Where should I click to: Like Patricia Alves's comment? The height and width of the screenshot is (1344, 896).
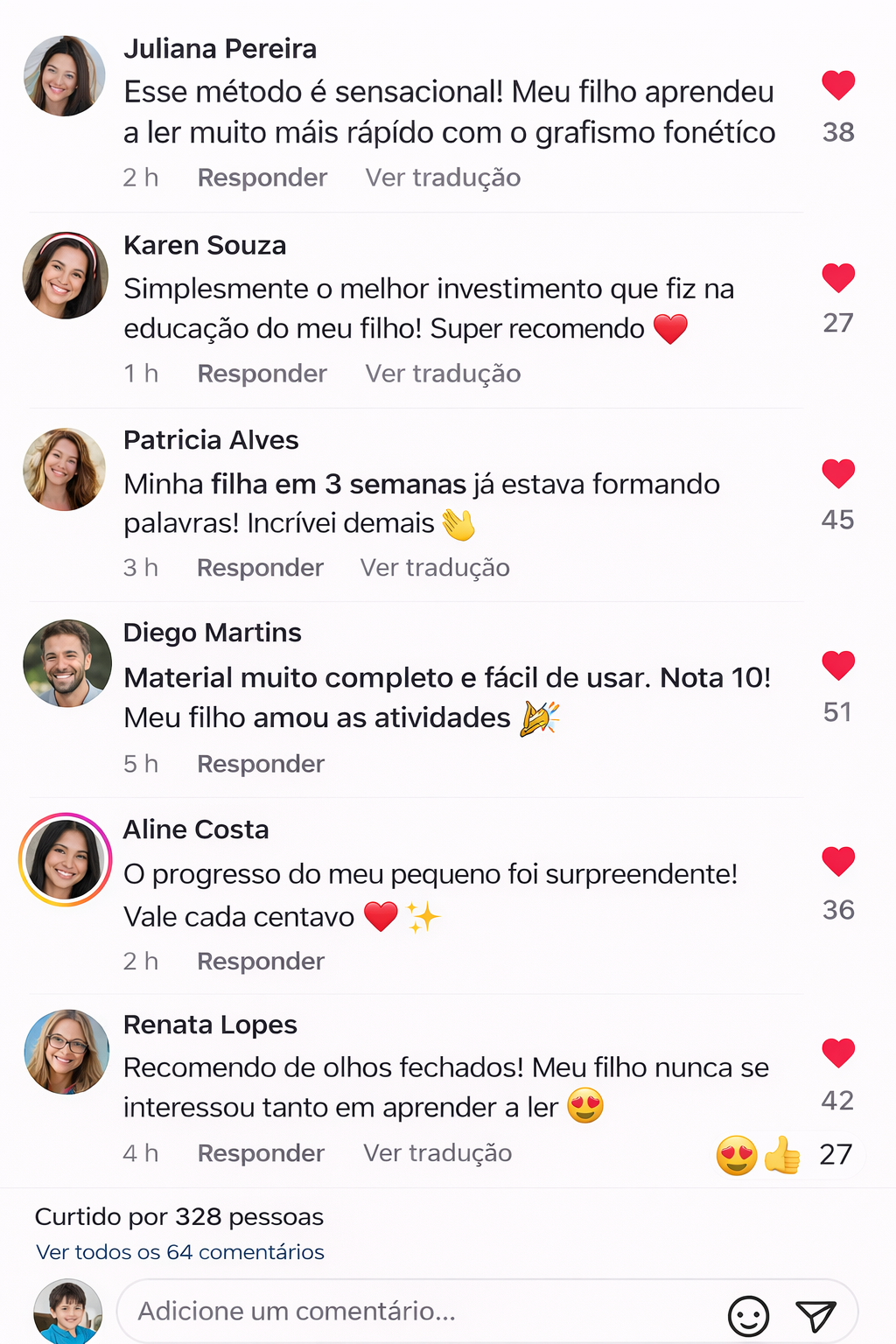tap(837, 473)
